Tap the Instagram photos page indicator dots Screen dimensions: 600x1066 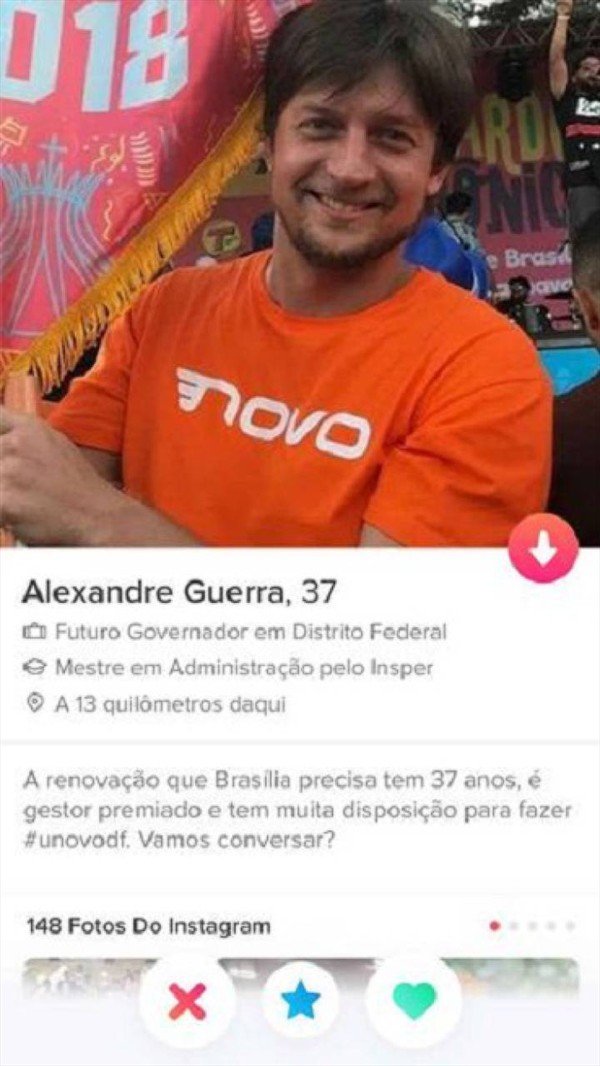532,926
